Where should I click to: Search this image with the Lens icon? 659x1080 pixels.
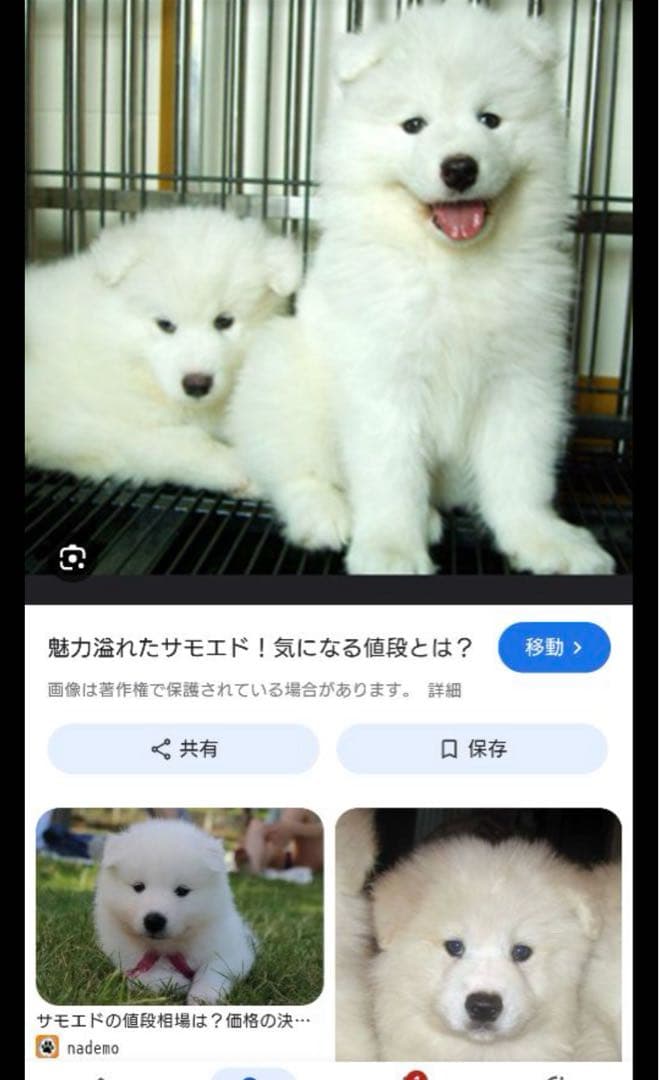pyautogui.click(x=73, y=557)
